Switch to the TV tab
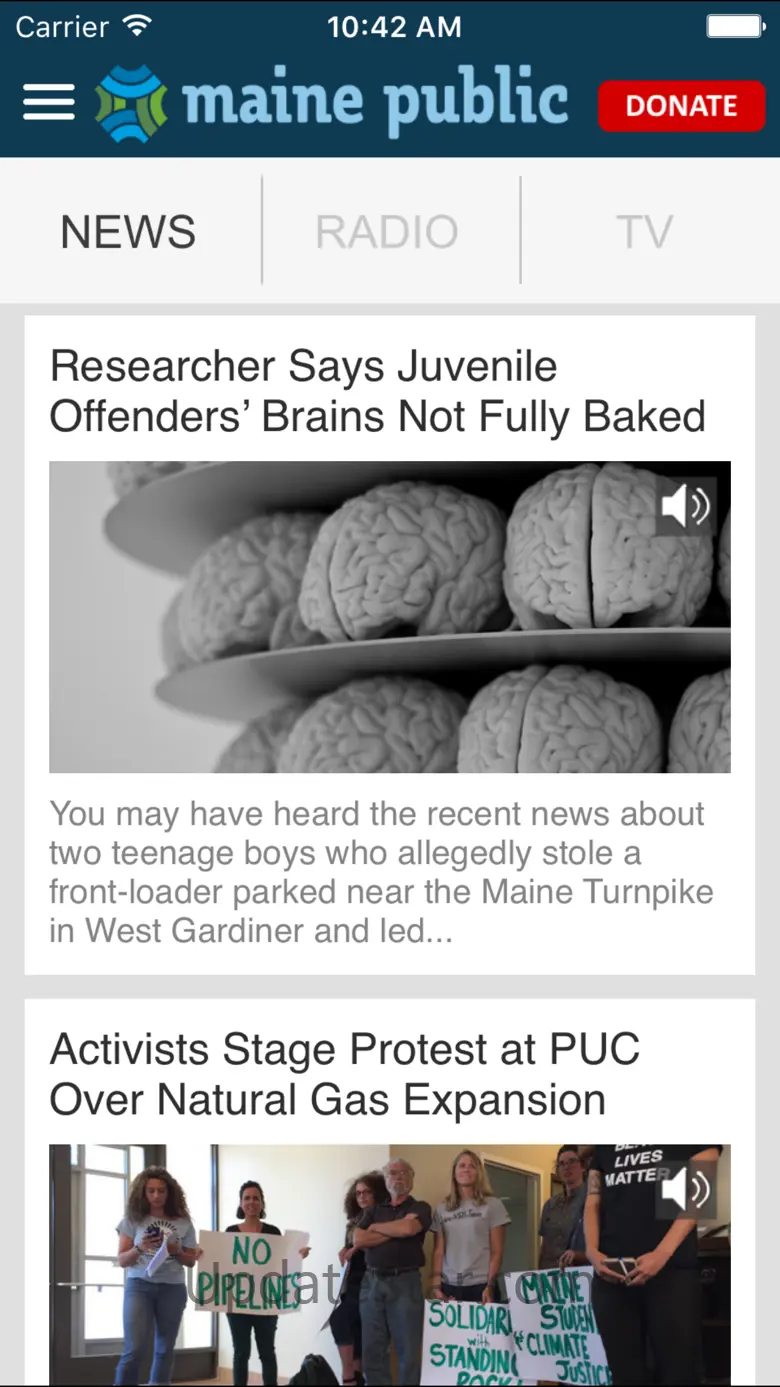Screen dimensions: 780x1387 click(x=645, y=232)
